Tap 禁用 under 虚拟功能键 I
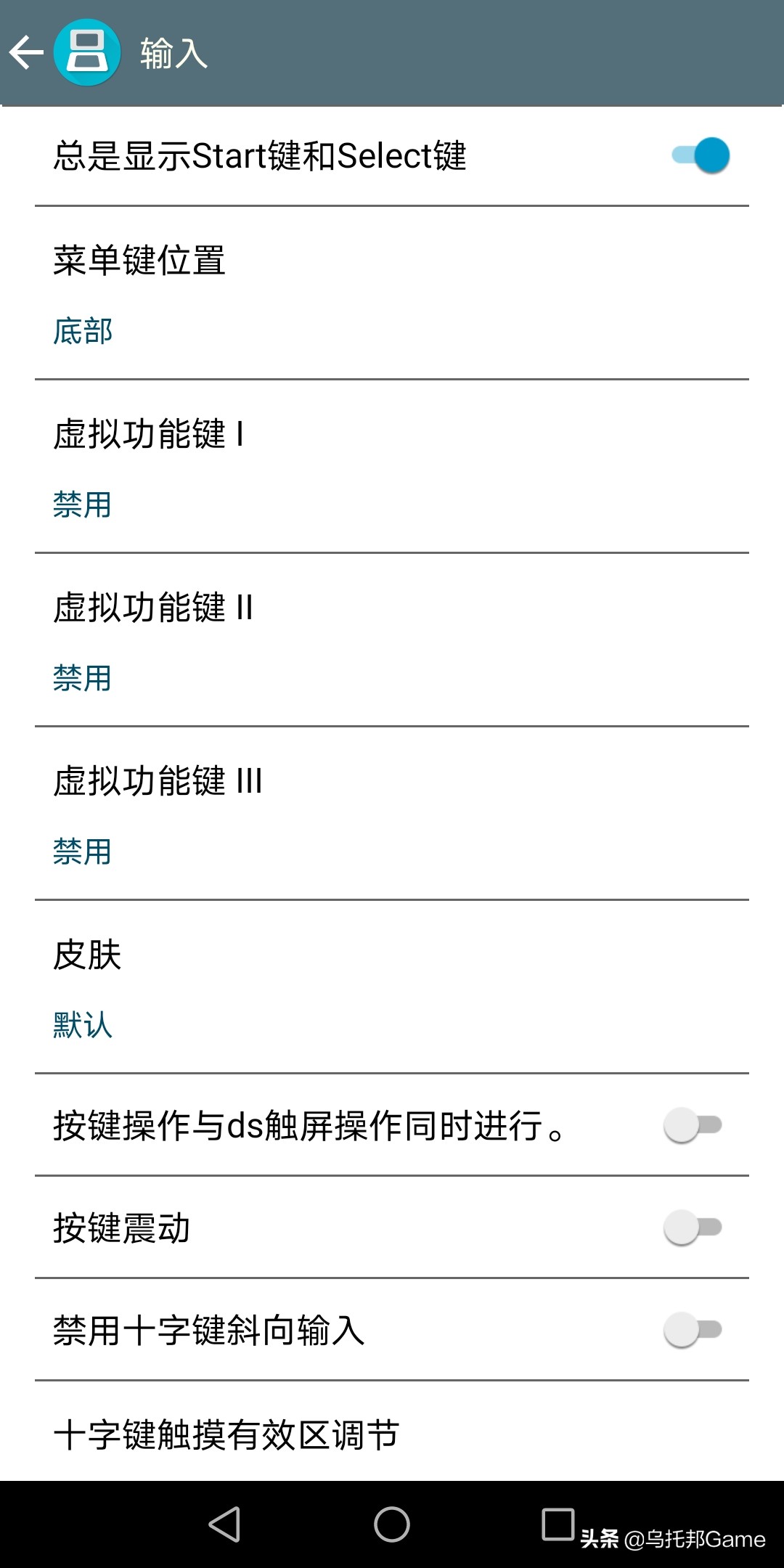The width and height of the screenshot is (784, 1568). 81,505
